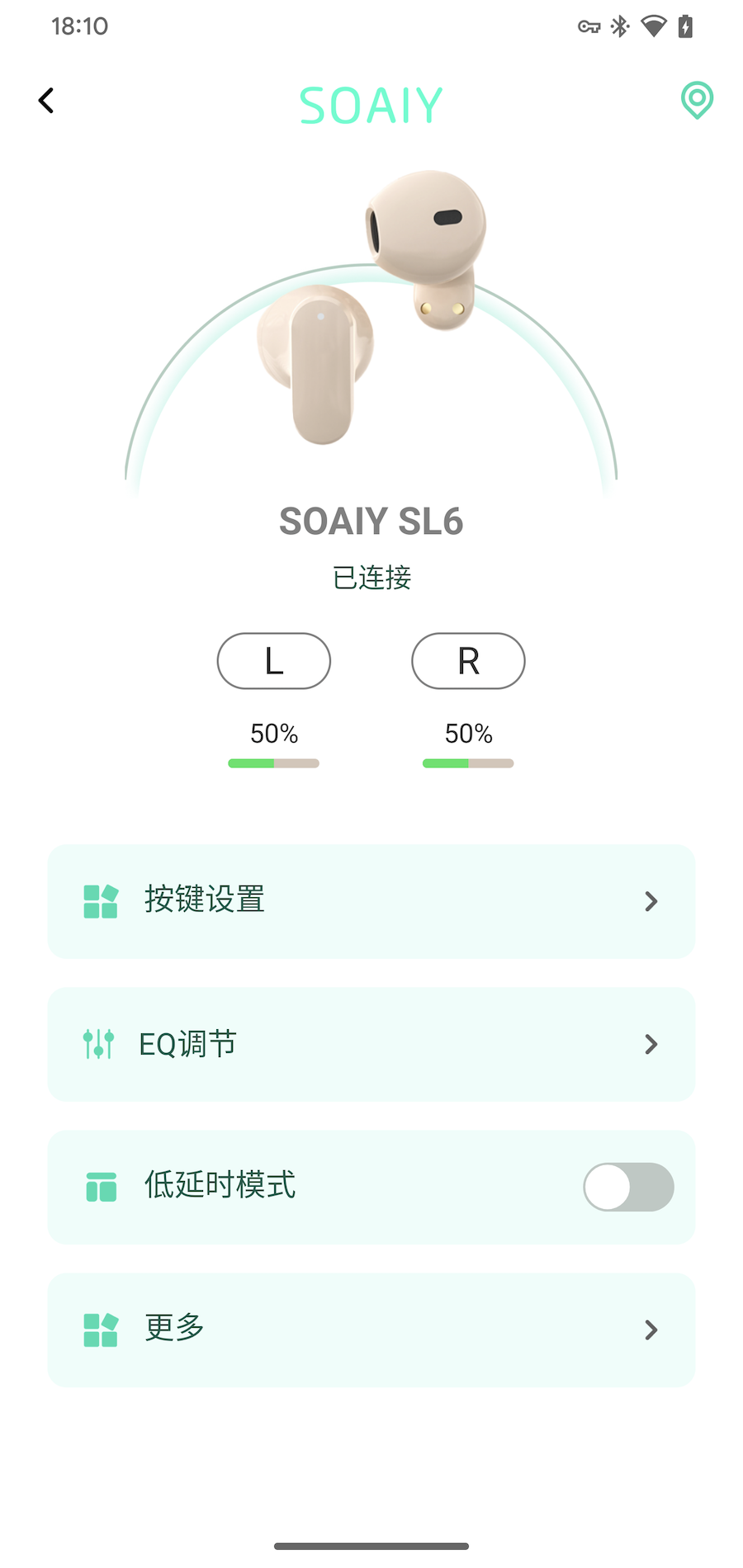The width and height of the screenshot is (743, 1568).
Task: Tap the Bluetooth icon in the status bar
Action: coord(620,26)
